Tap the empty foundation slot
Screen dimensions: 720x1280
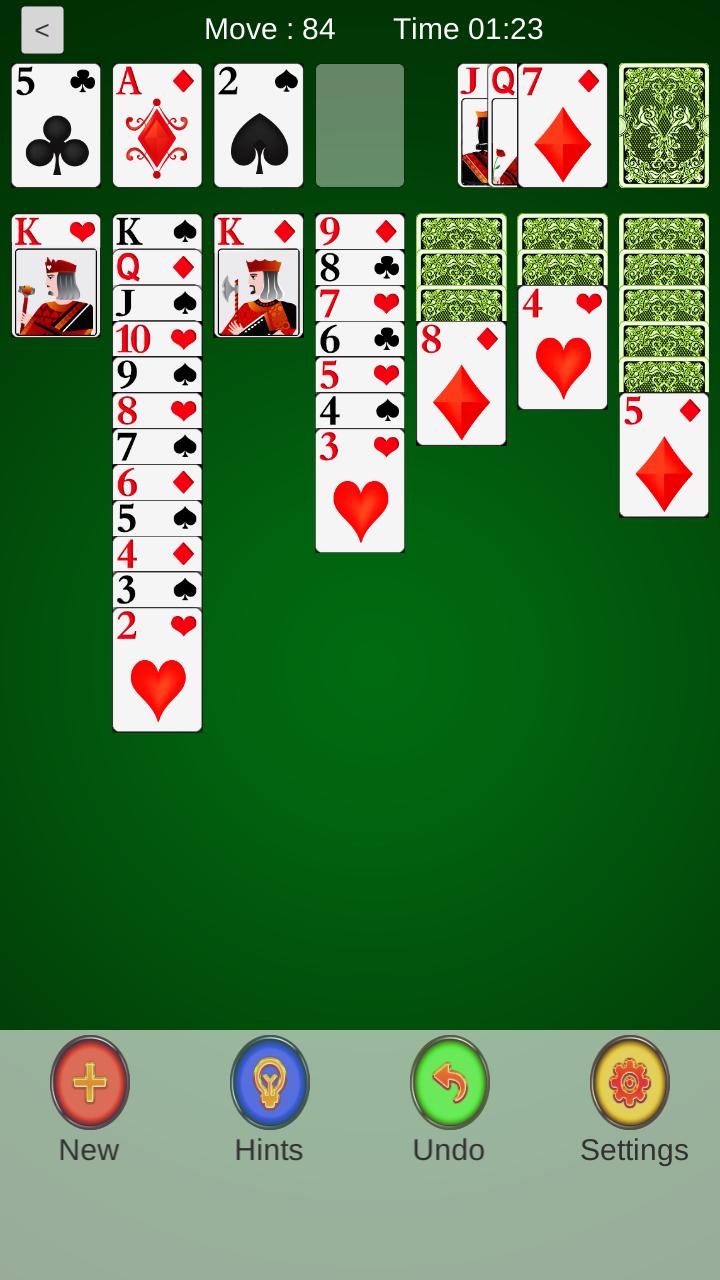(360, 125)
